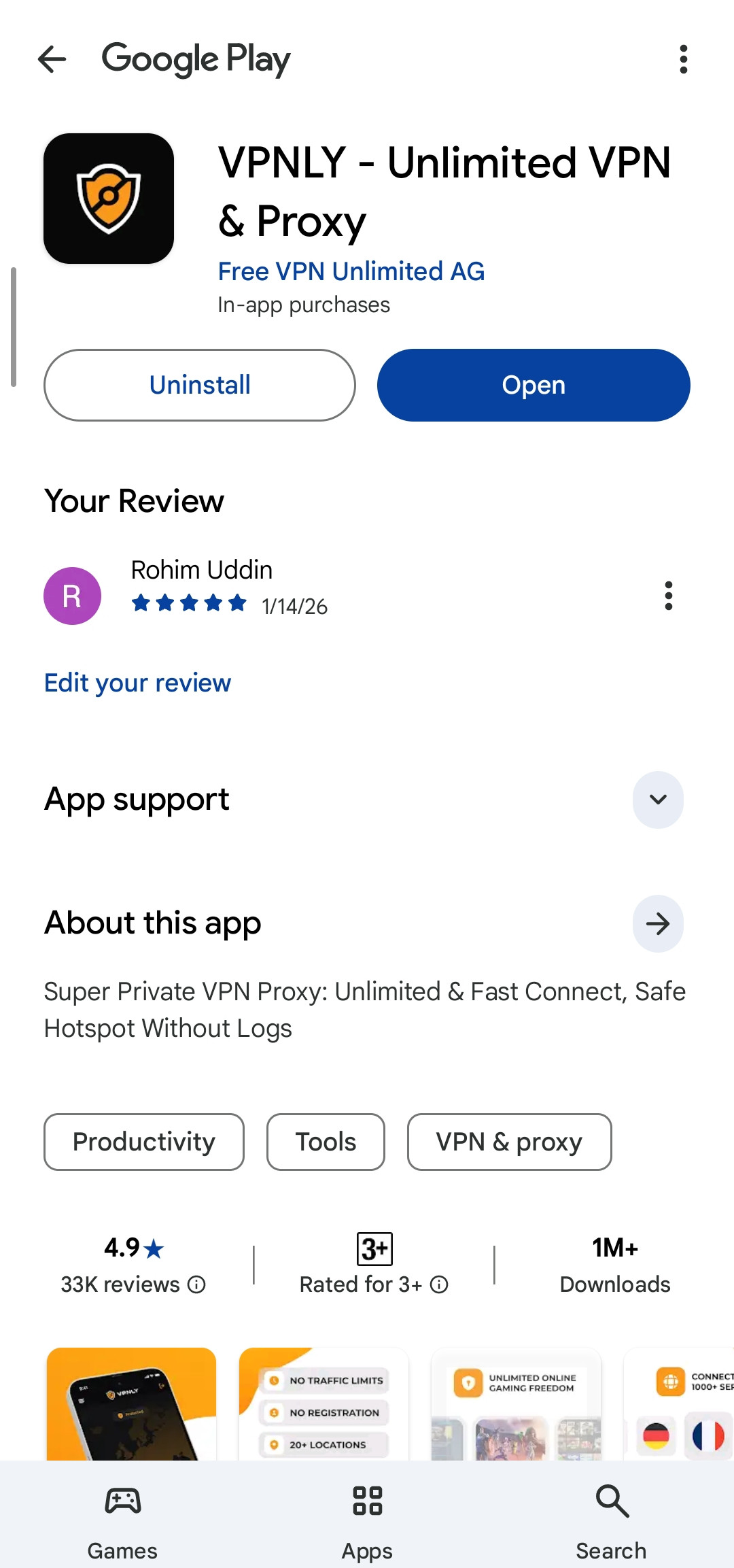Select the Tools chip

326,1142
